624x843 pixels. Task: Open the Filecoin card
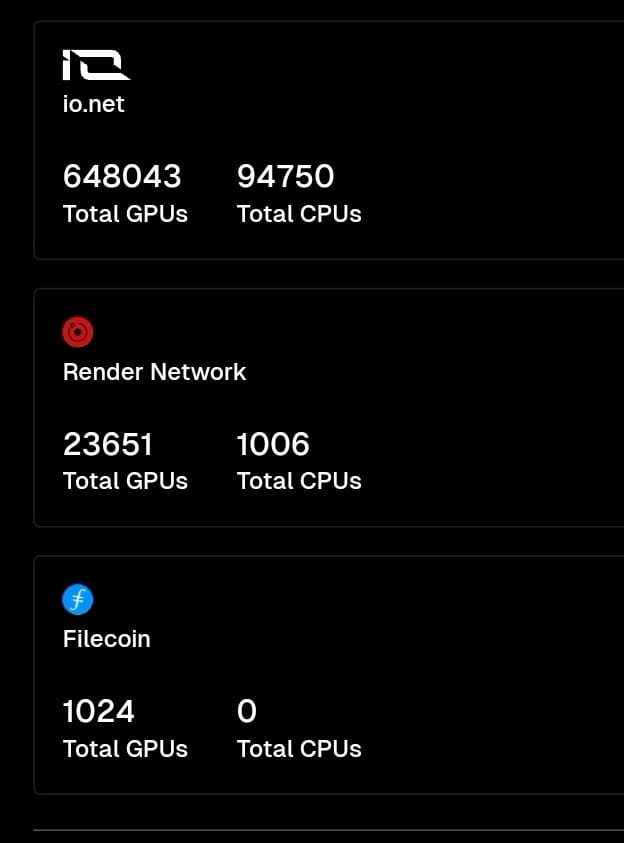coord(329,675)
